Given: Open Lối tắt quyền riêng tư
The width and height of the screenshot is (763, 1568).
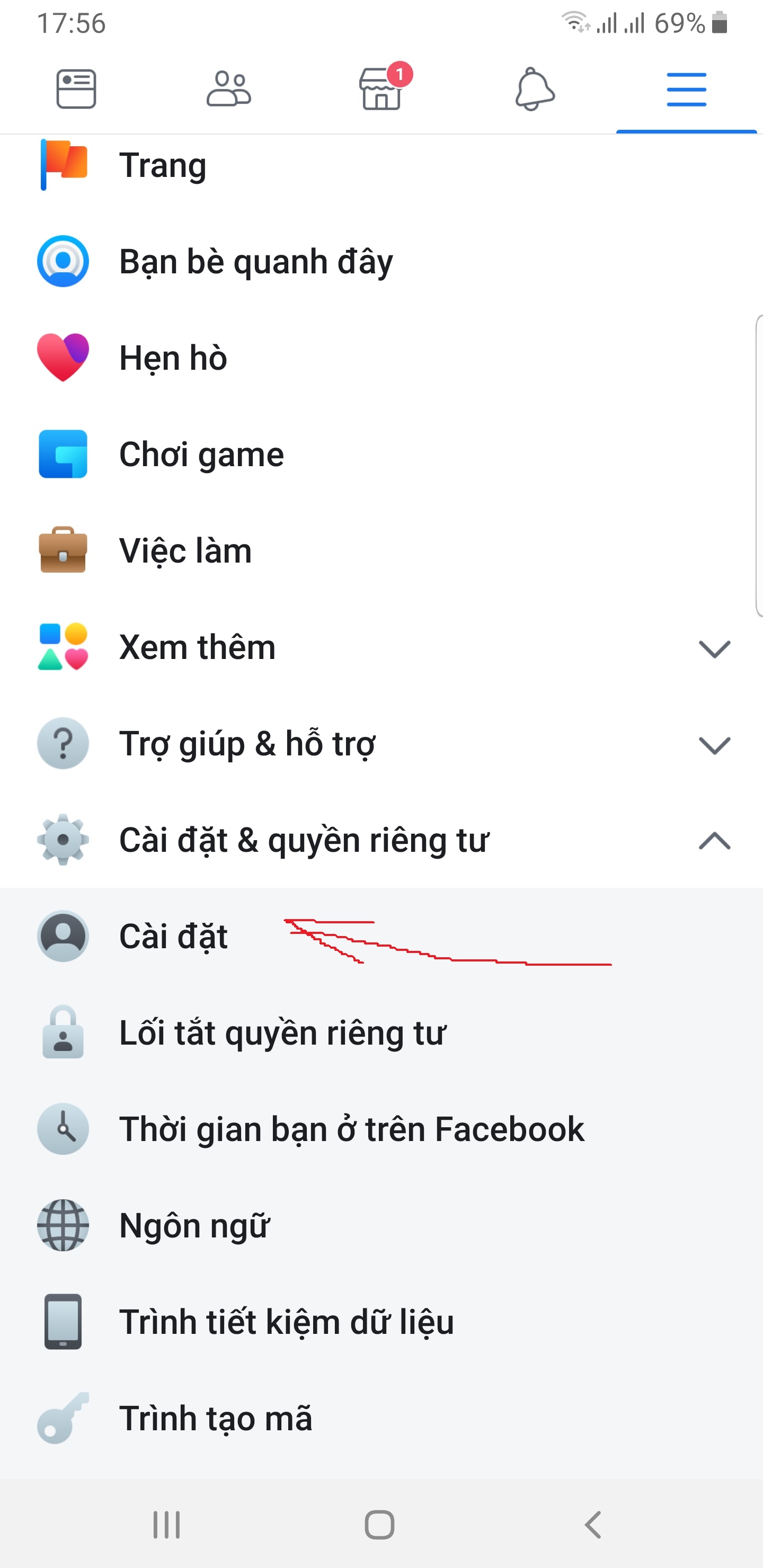Looking at the screenshot, I should click(282, 1034).
